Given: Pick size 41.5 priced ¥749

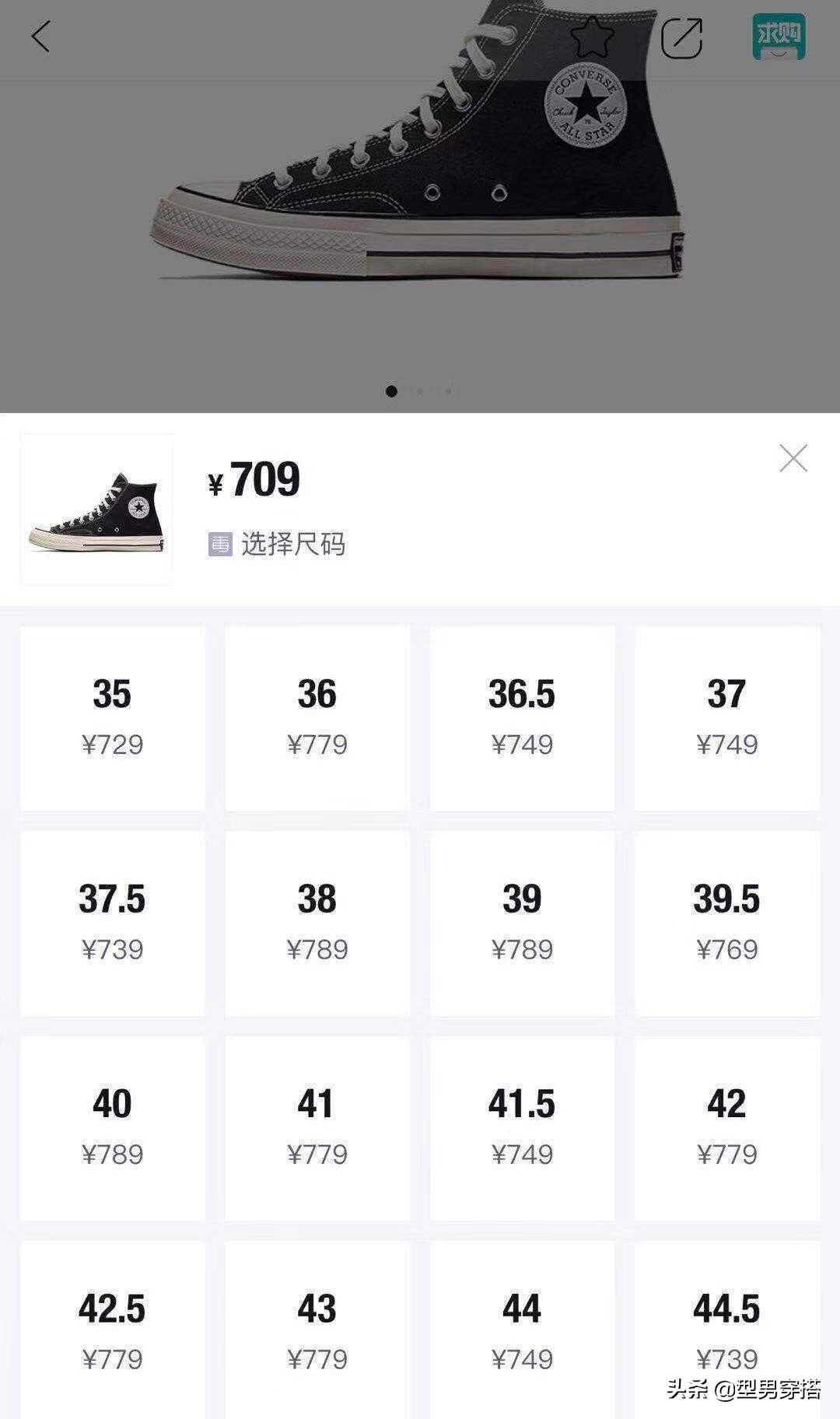Looking at the screenshot, I should point(522,1127).
